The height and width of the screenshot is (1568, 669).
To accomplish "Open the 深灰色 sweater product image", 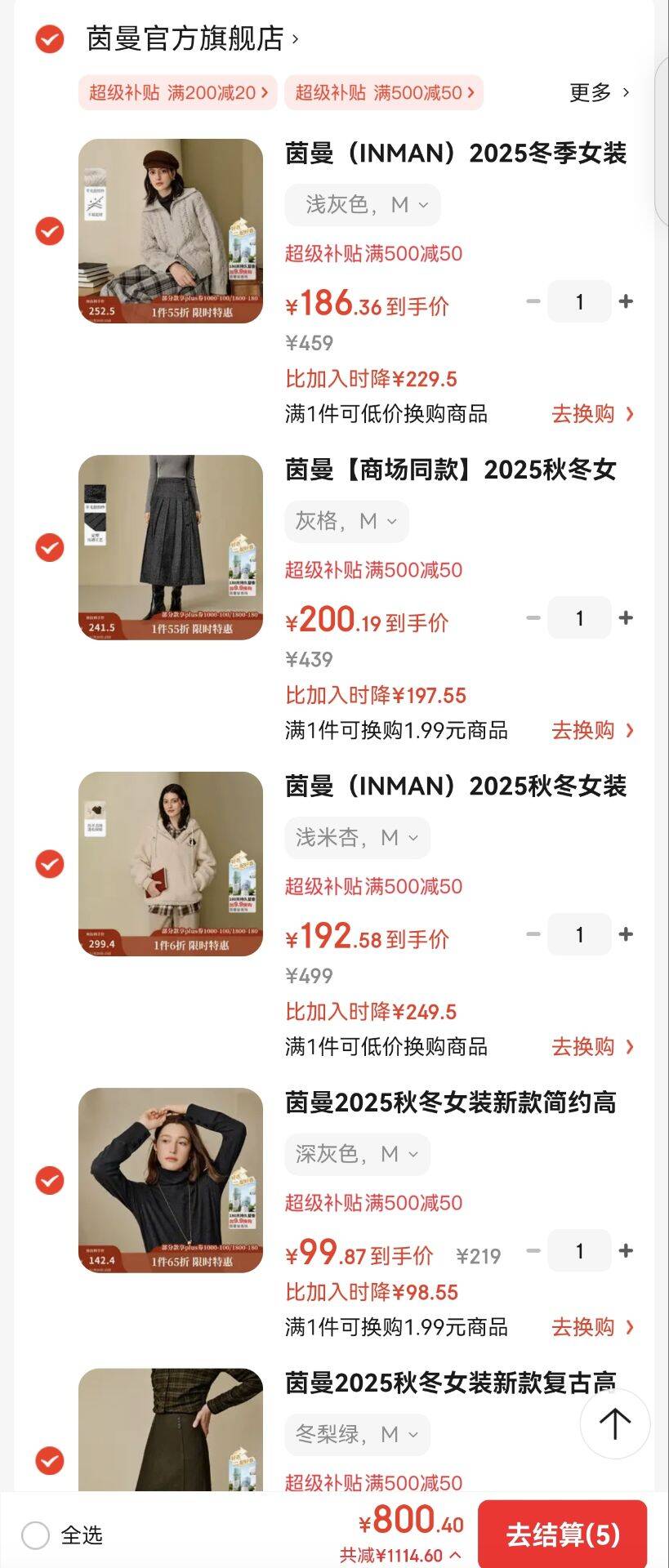I will (x=171, y=1180).
